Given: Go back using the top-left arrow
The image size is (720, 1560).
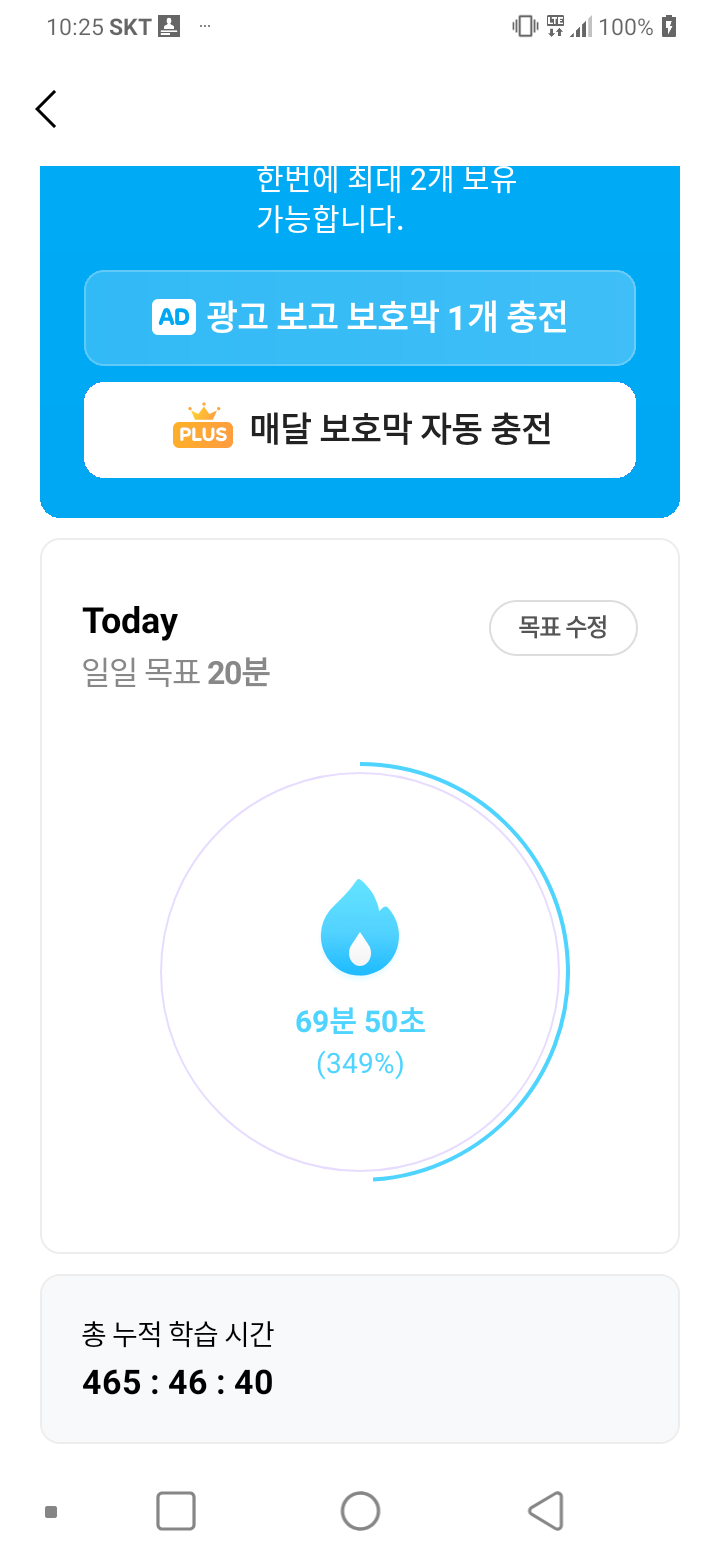Looking at the screenshot, I should (46, 109).
